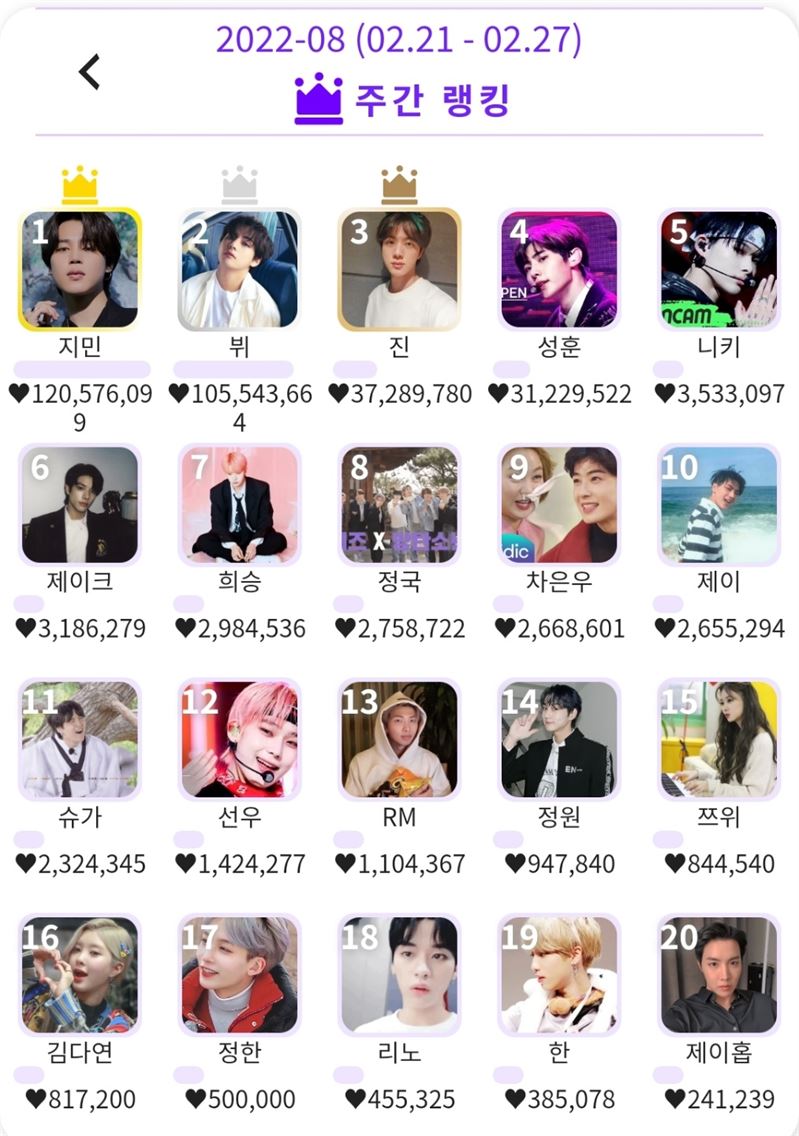Image resolution: width=799 pixels, height=1136 pixels.
Task: Go back with the arrow icon
Action: click(90, 72)
